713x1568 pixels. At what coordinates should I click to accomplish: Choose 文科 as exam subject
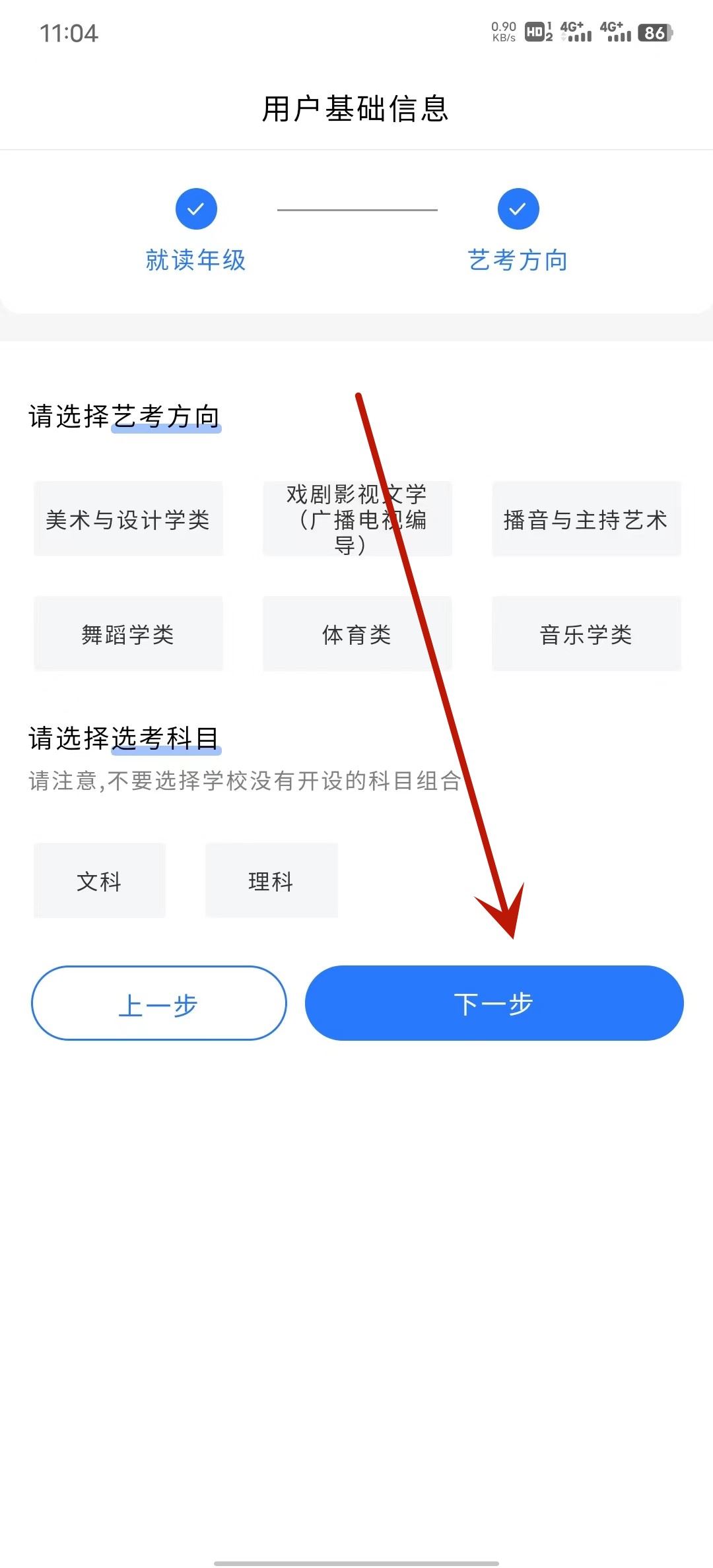(100, 880)
